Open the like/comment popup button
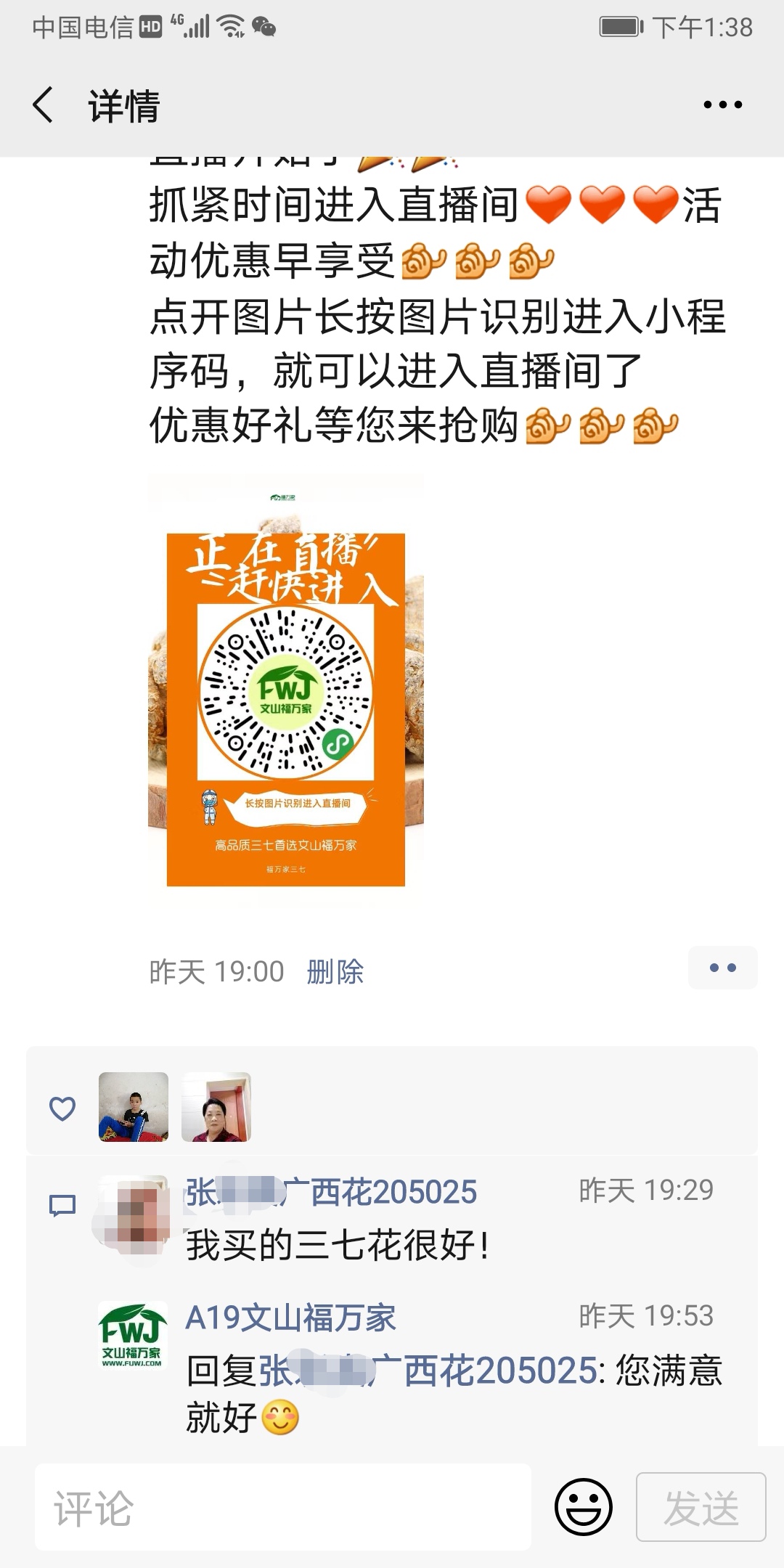784x1568 pixels. coord(722,968)
